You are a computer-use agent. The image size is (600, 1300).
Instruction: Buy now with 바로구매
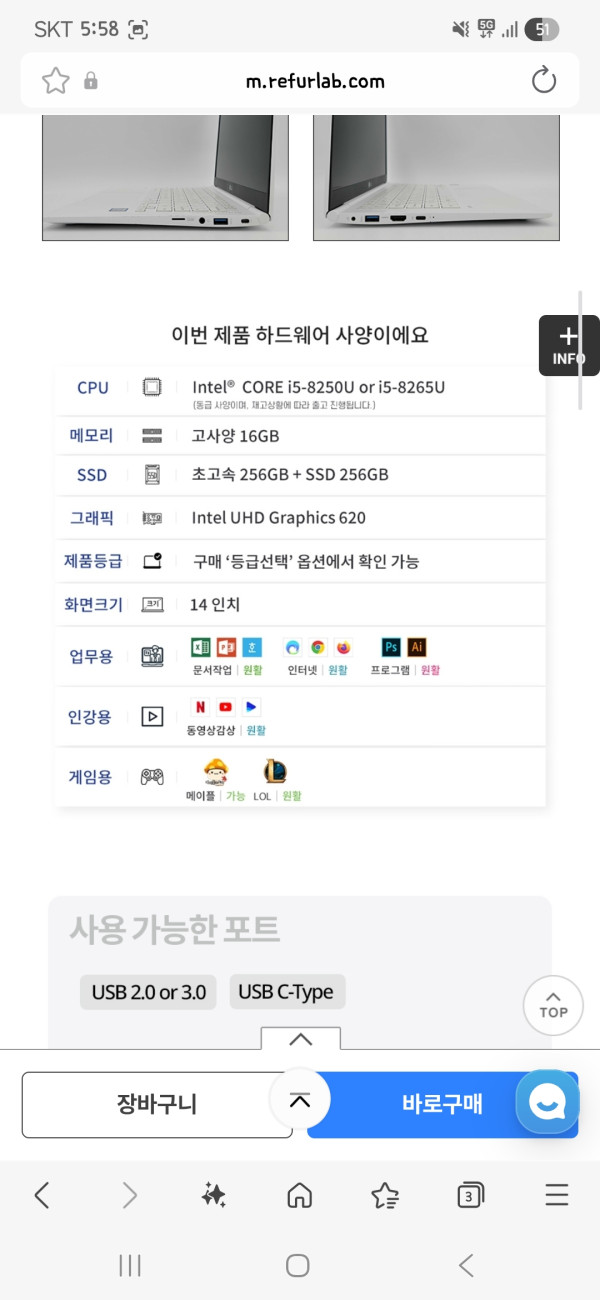coord(442,1105)
